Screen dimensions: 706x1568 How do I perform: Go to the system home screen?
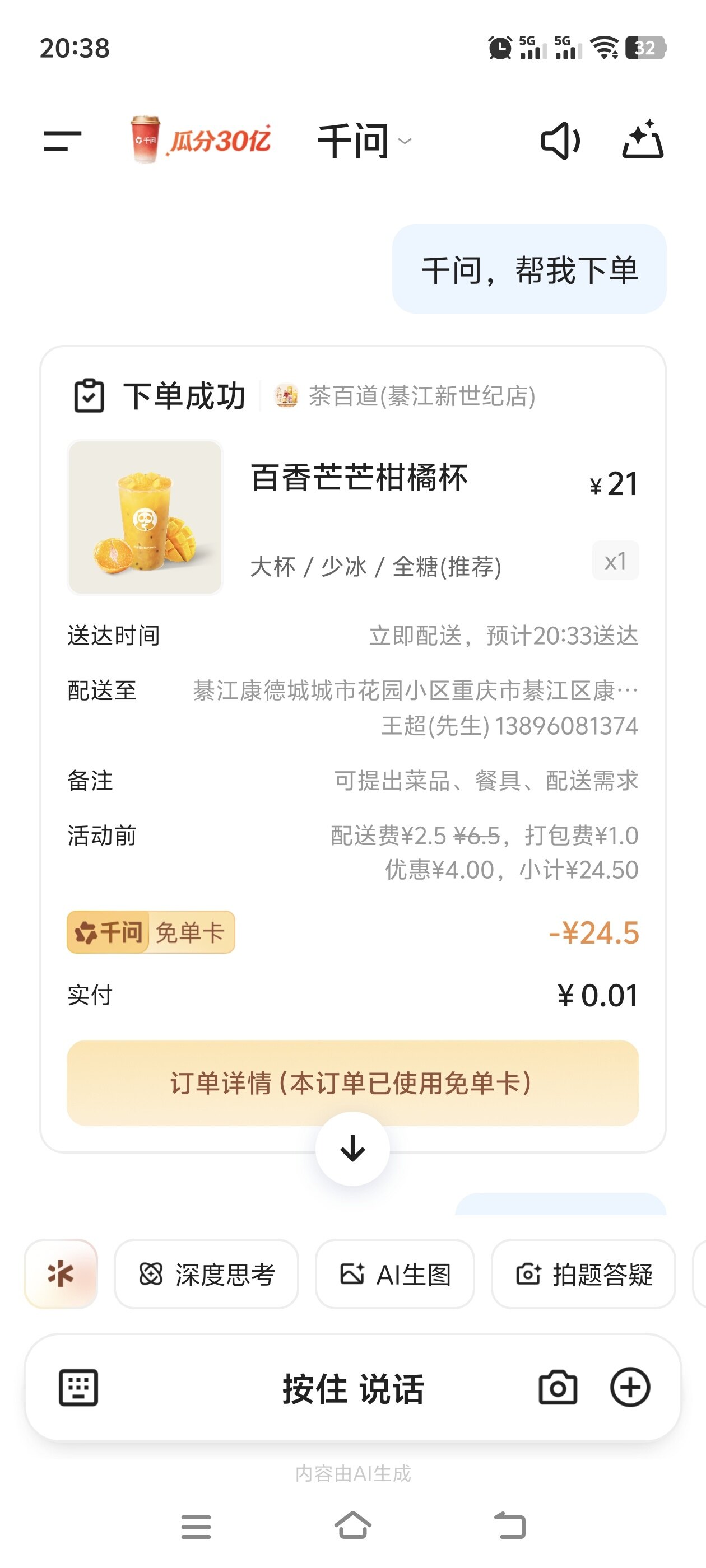pyautogui.click(x=352, y=1526)
